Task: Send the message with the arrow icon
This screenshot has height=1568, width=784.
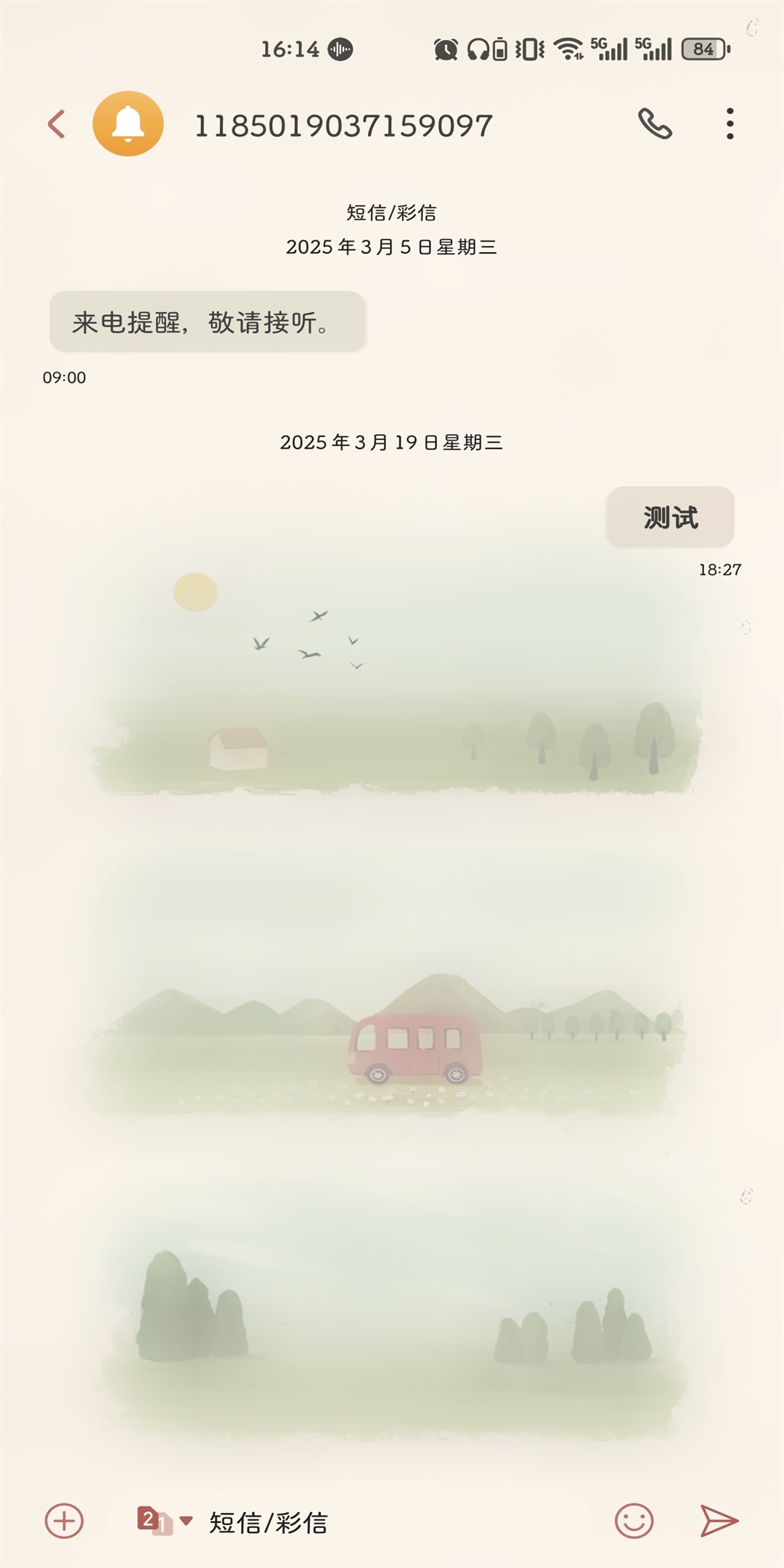Action: [719, 1521]
